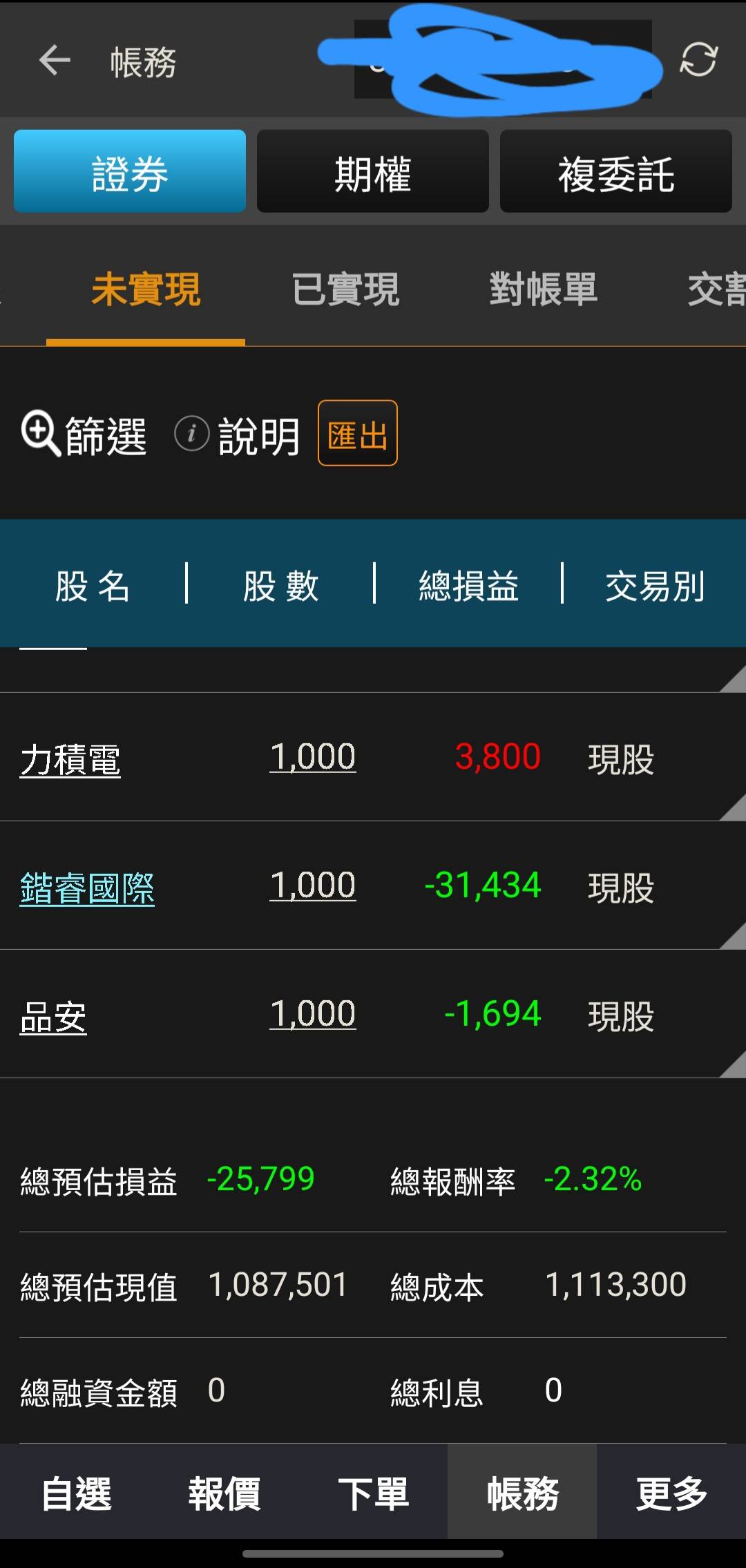Tap the 匯出 export button
This screenshot has width=746, height=1568.
(x=357, y=434)
